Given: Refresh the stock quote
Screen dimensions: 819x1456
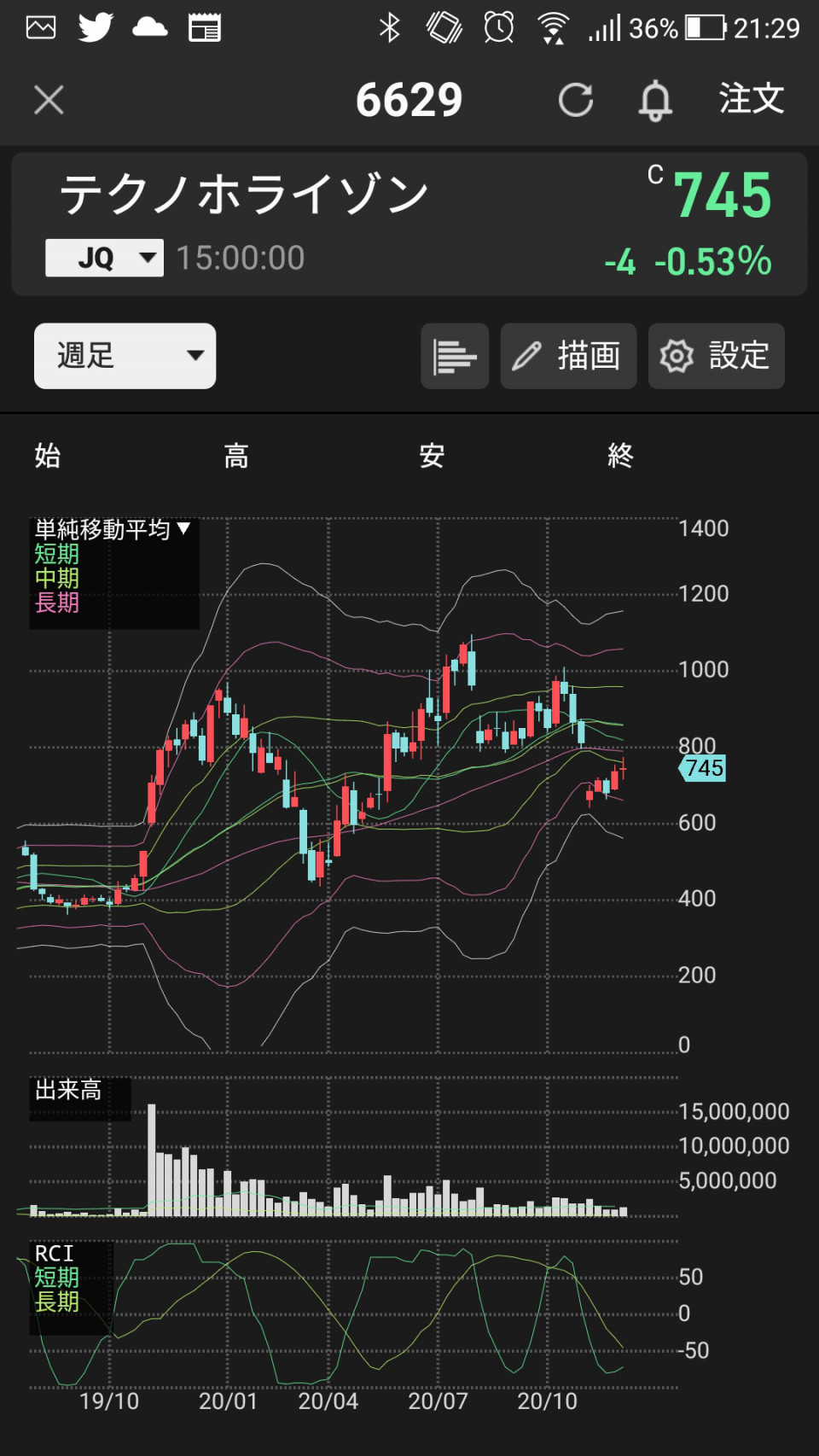Looking at the screenshot, I should click(x=576, y=100).
